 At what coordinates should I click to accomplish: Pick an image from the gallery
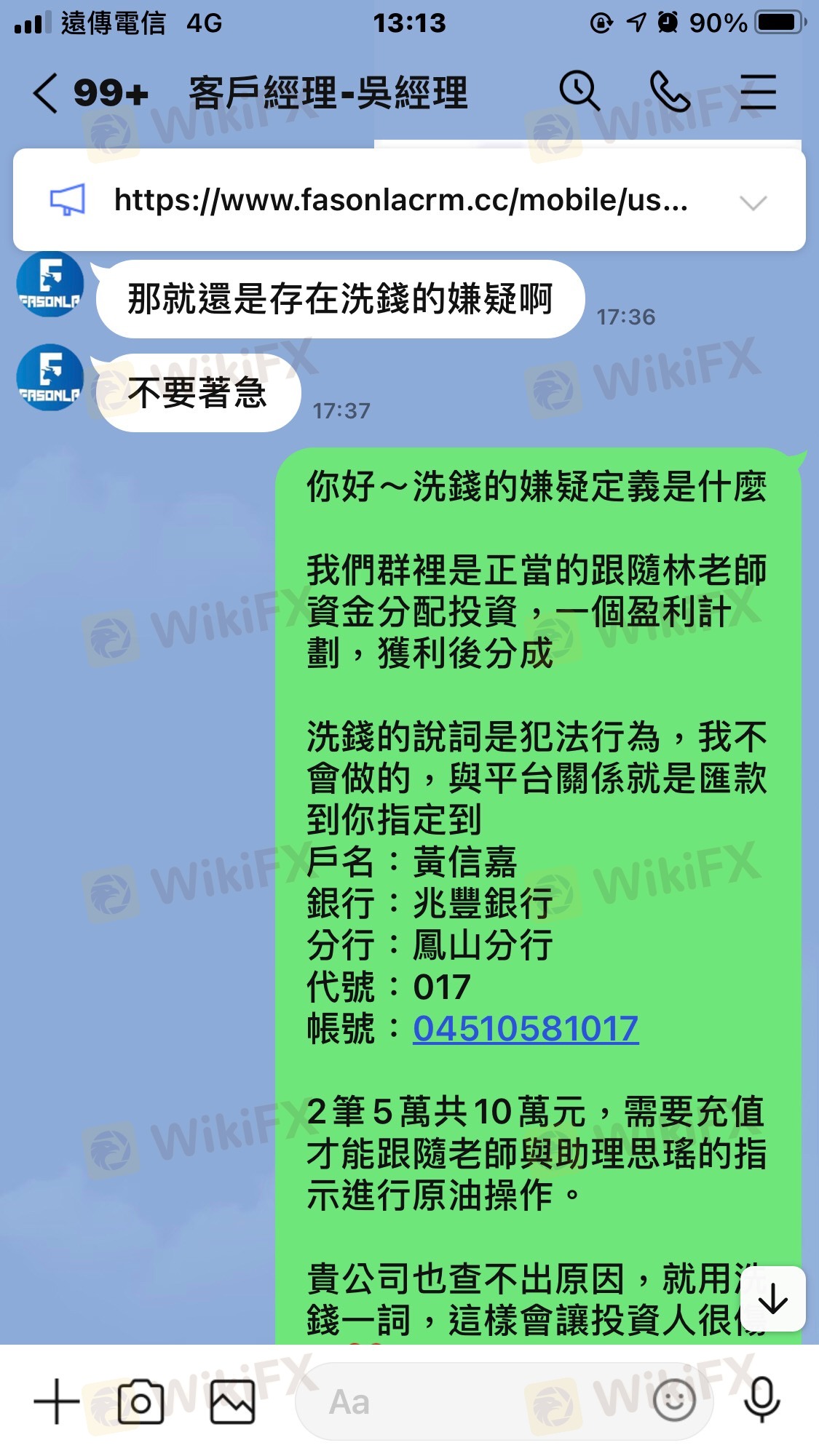[x=233, y=1401]
